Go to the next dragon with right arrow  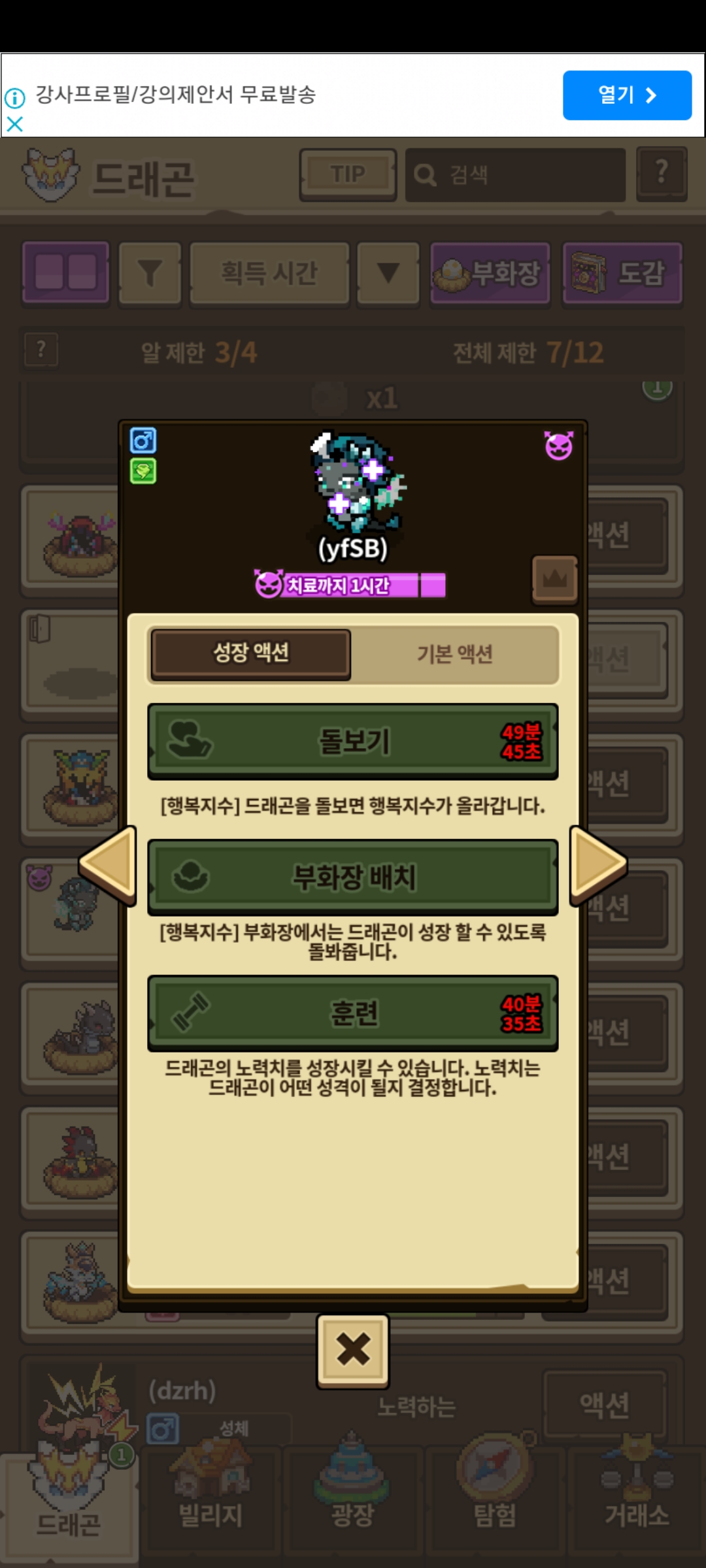coord(598,866)
